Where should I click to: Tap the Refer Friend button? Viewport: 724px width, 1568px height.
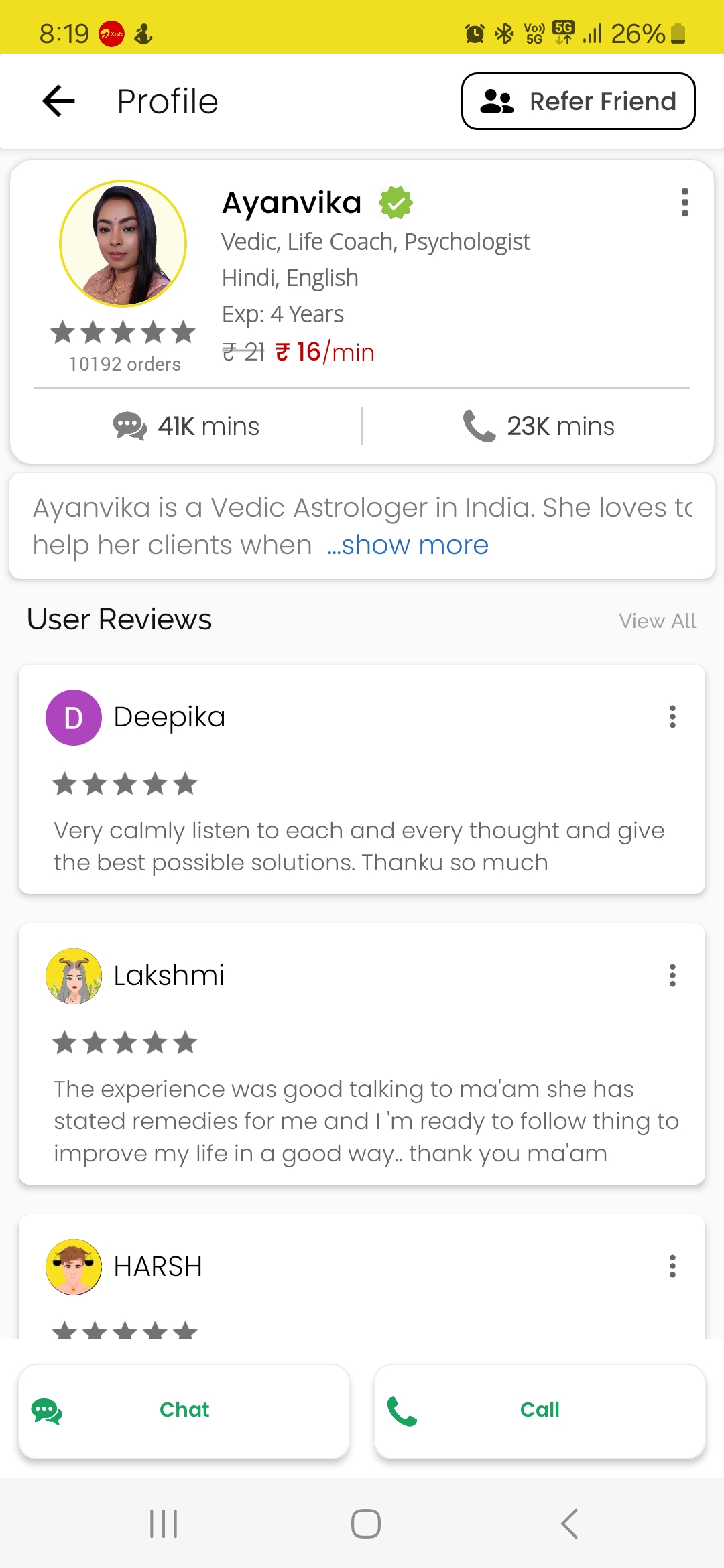(x=578, y=101)
